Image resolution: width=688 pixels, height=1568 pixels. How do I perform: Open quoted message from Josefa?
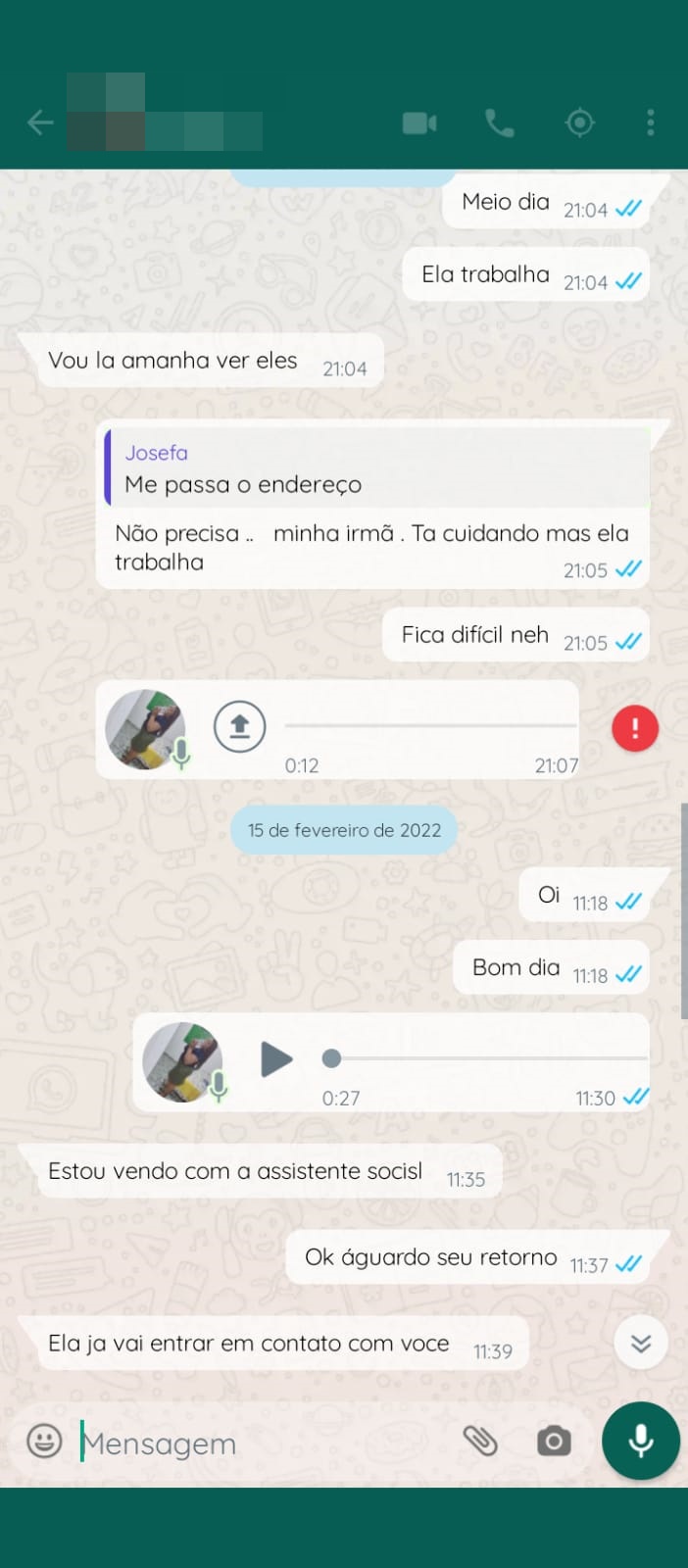point(377,467)
